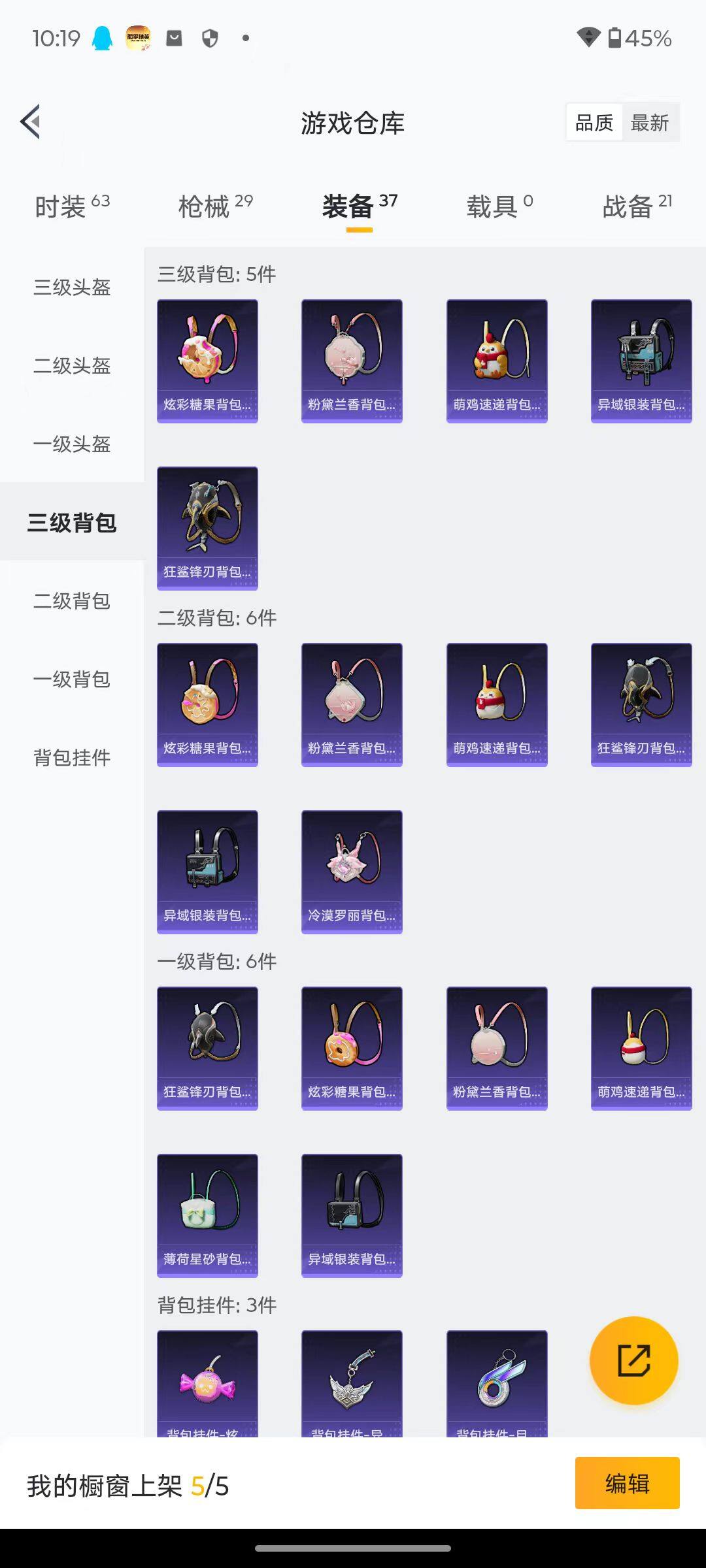
Task: Sort items by 品质
Action: point(594,123)
